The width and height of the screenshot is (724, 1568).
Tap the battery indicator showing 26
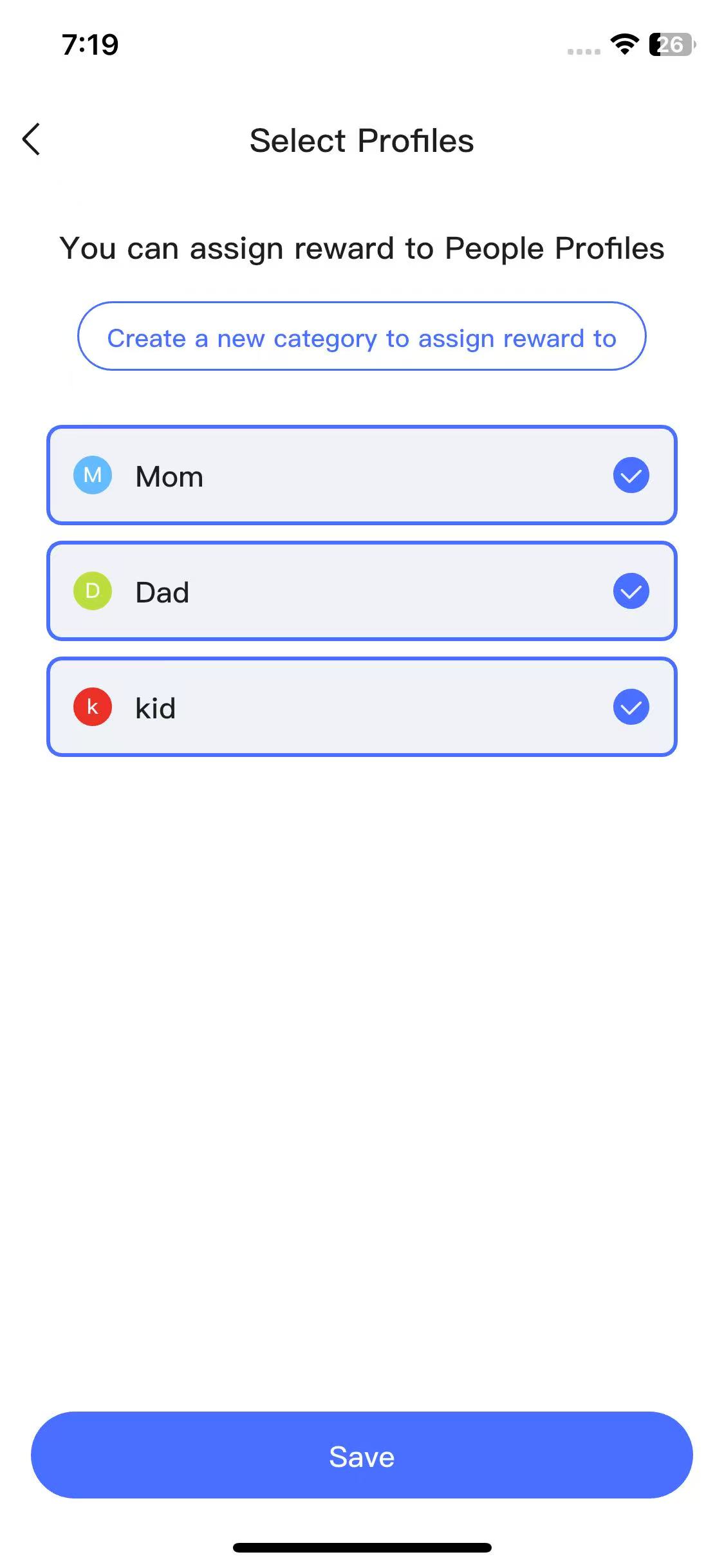coord(671,44)
